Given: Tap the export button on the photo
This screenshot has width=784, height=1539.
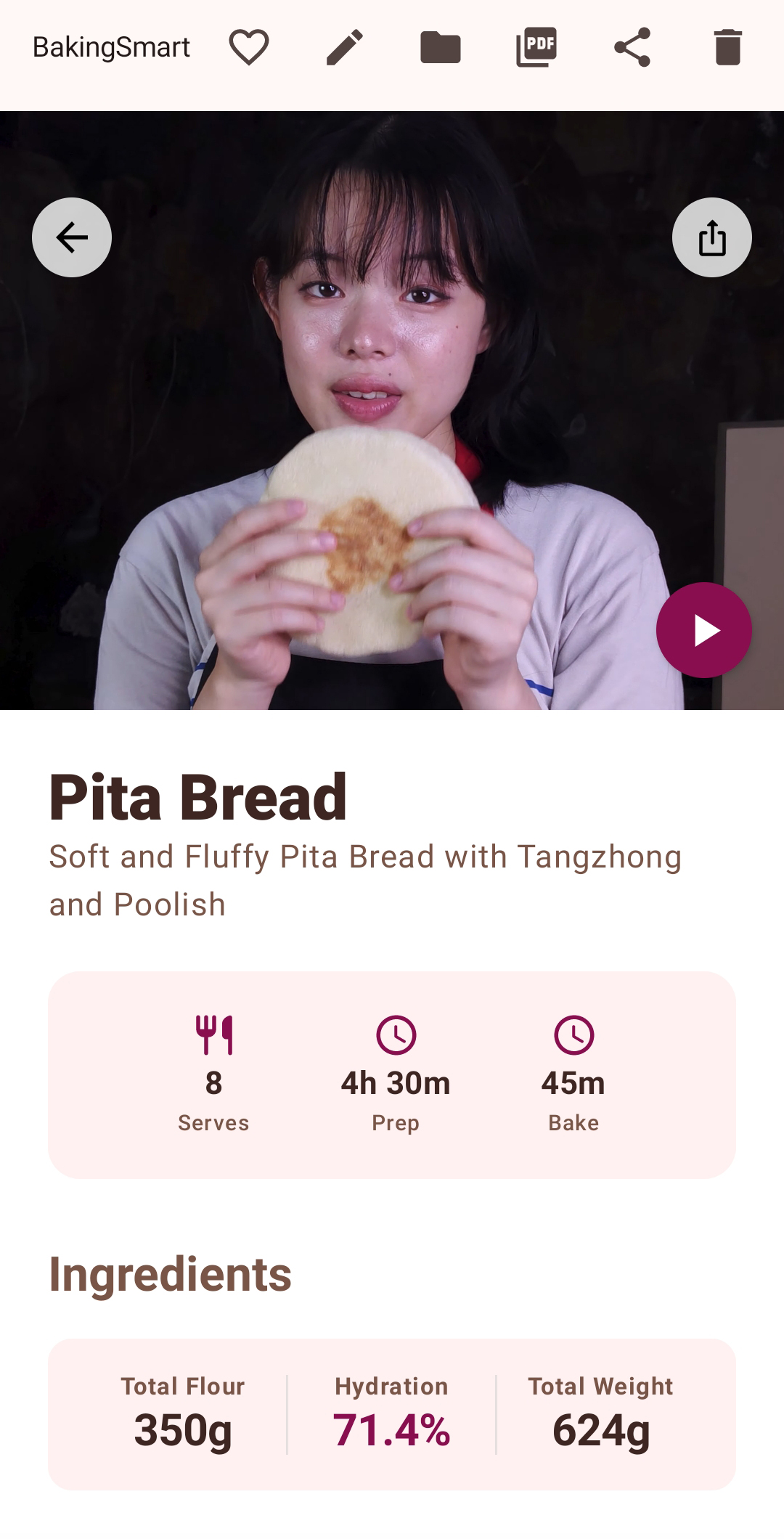Looking at the screenshot, I should (x=711, y=237).
